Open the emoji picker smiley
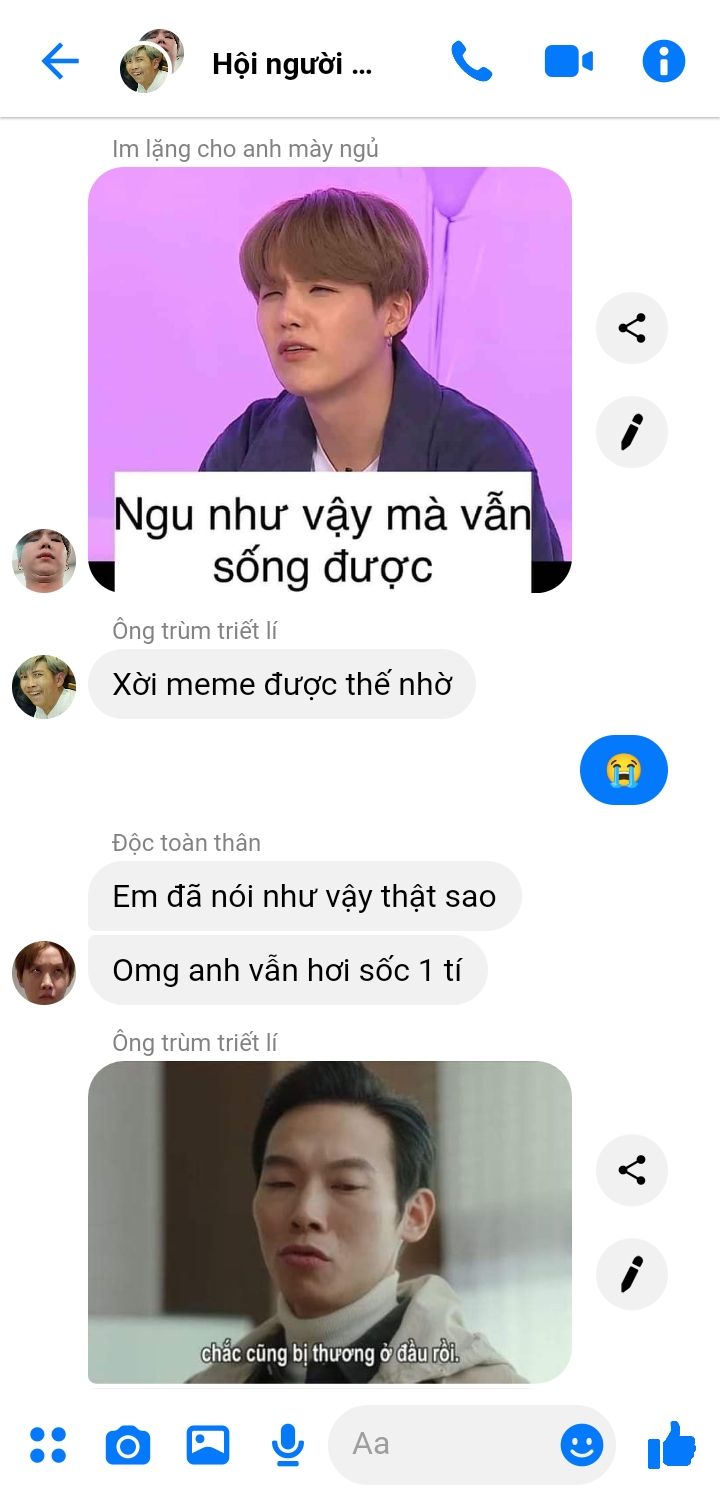 [x=582, y=1445]
